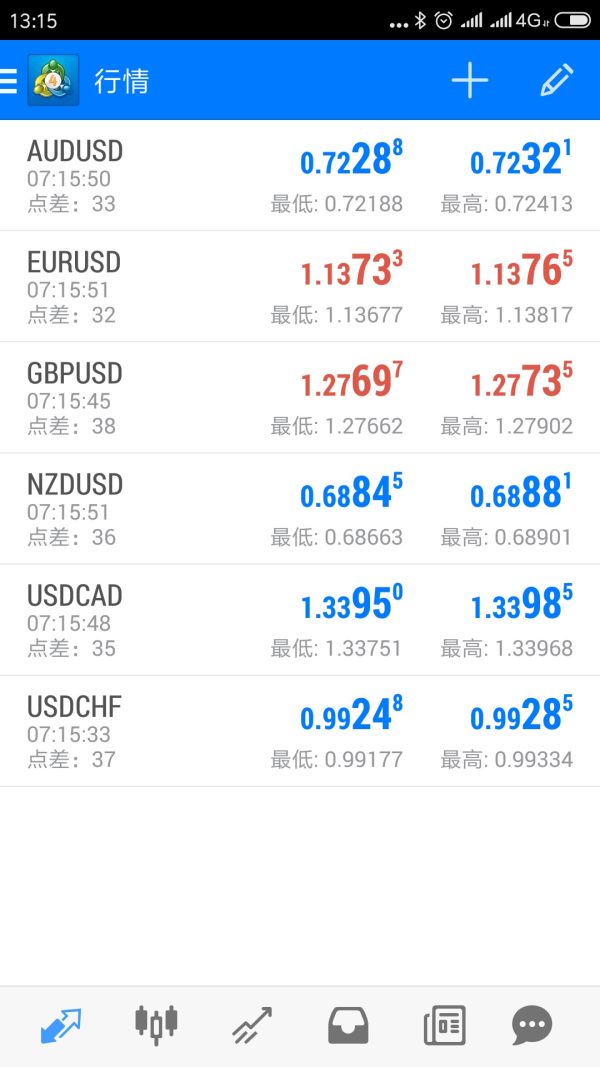Choose the NZDUSD quote row
Image resolution: width=600 pixels, height=1067 pixels.
click(300, 509)
